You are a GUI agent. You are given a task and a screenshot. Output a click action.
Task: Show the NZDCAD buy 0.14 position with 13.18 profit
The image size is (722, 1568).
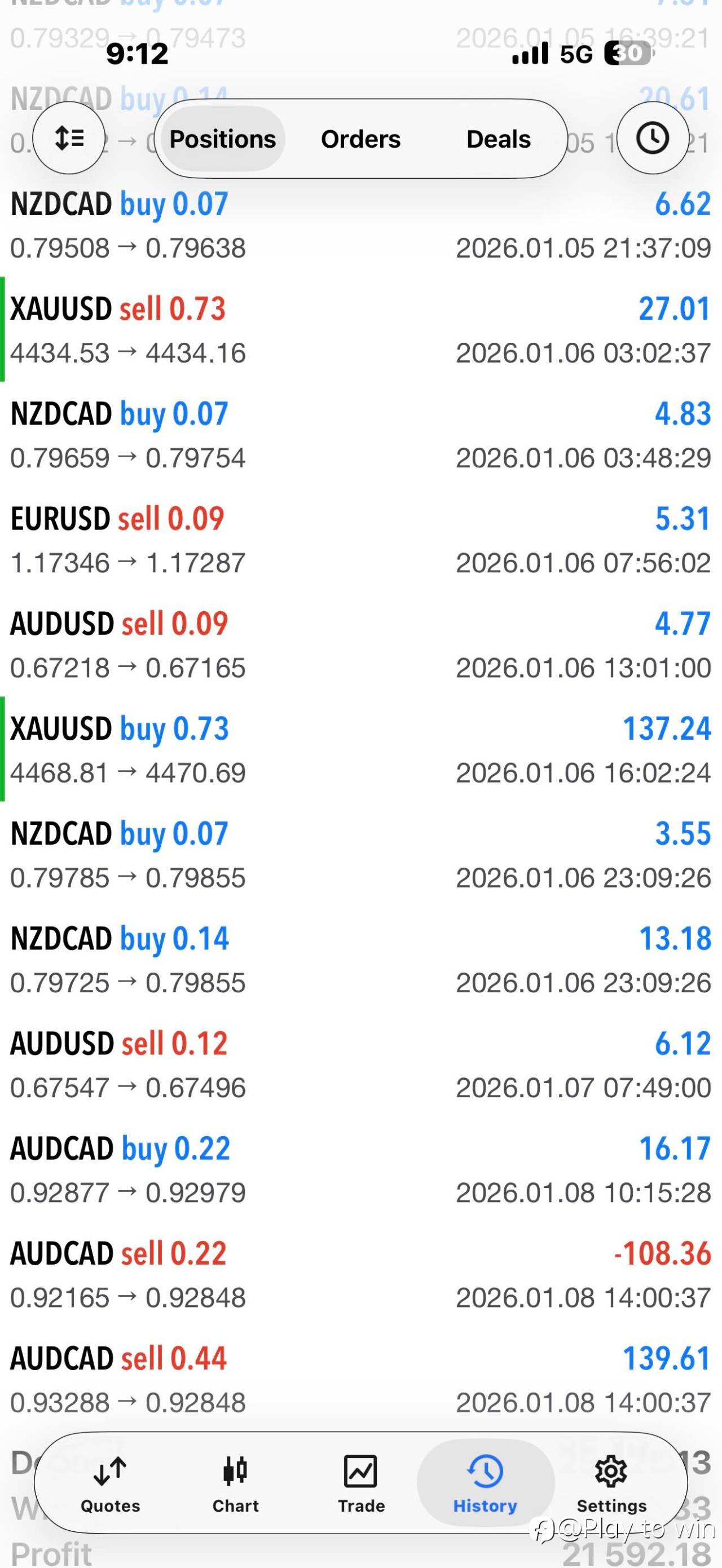tap(361, 960)
